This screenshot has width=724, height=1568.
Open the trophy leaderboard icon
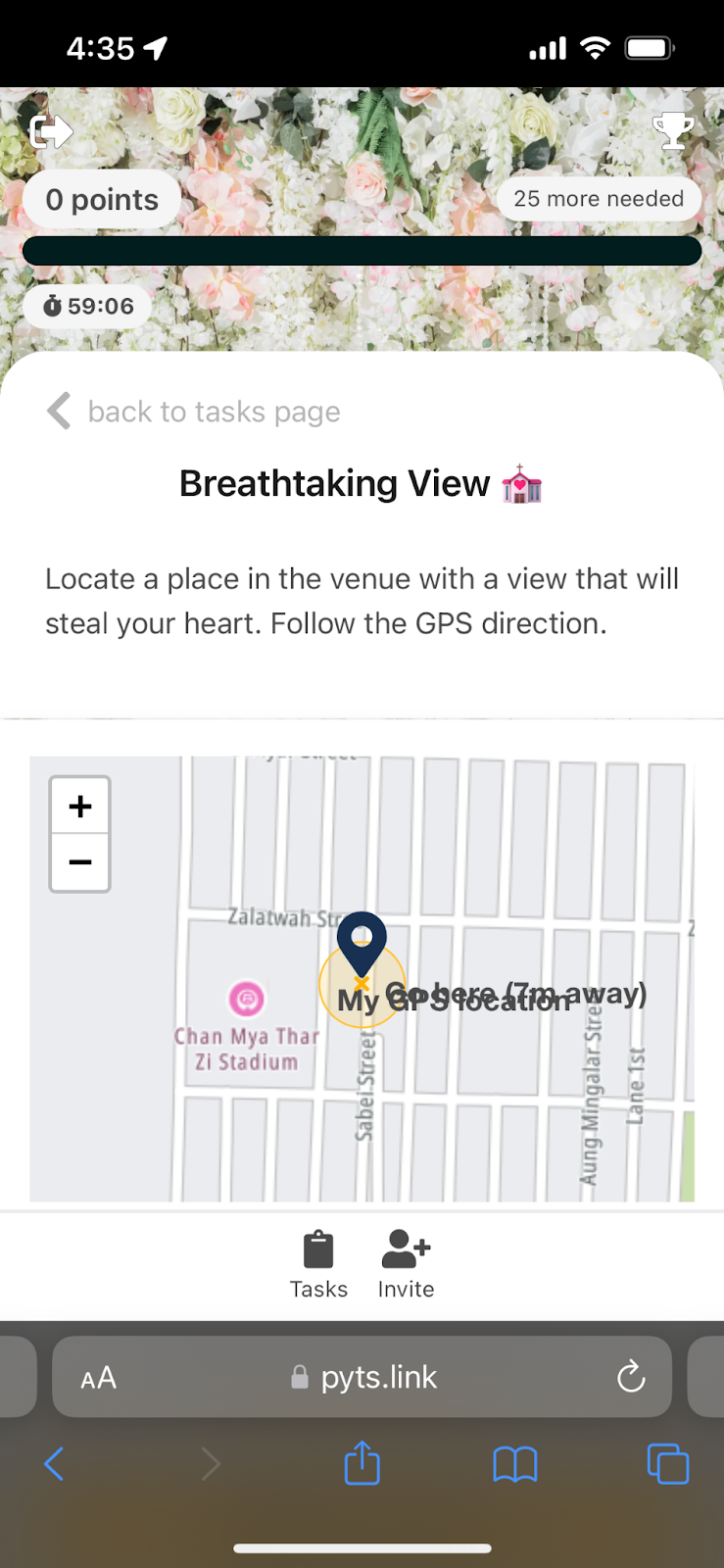[x=673, y=129]
